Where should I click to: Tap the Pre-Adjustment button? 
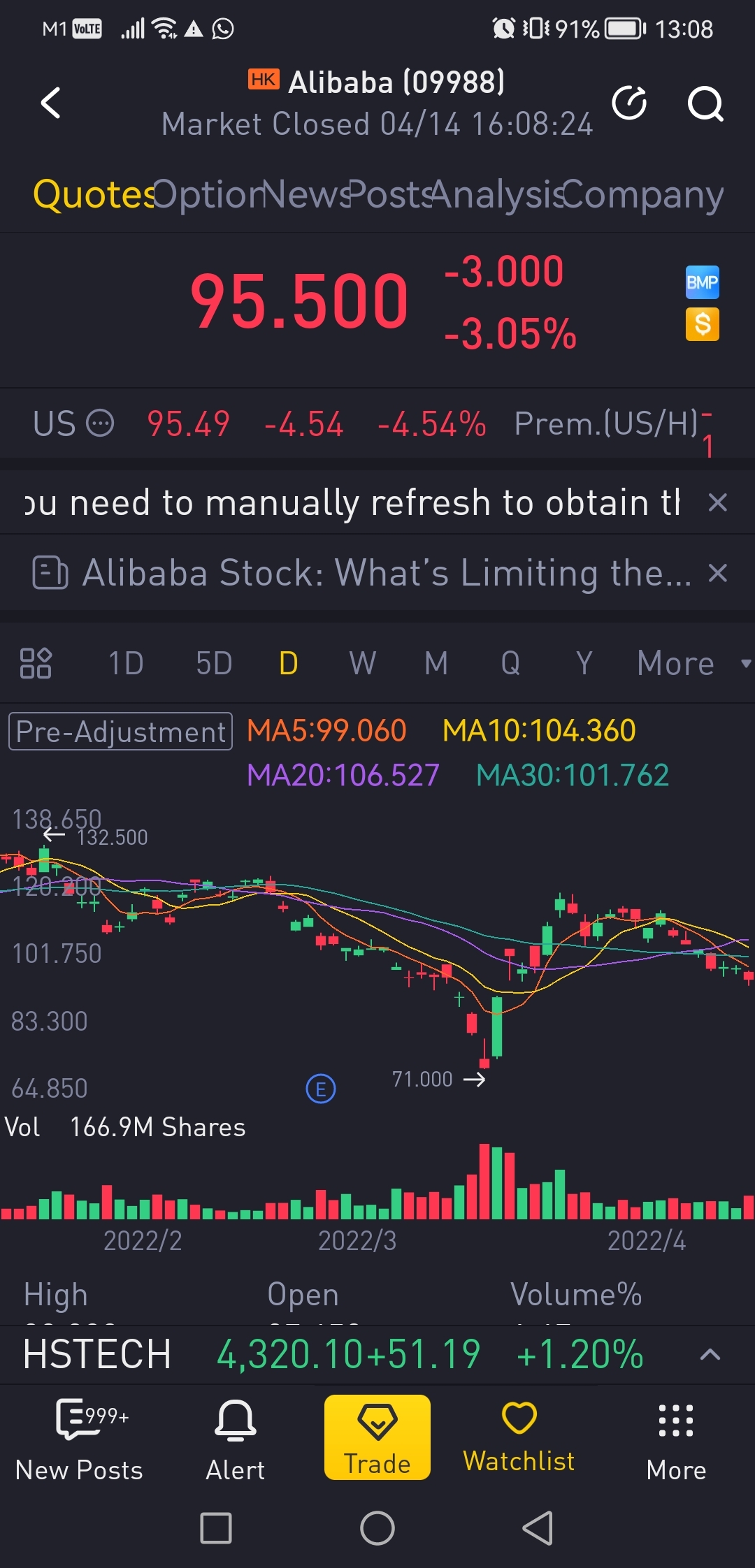[120, 732]
